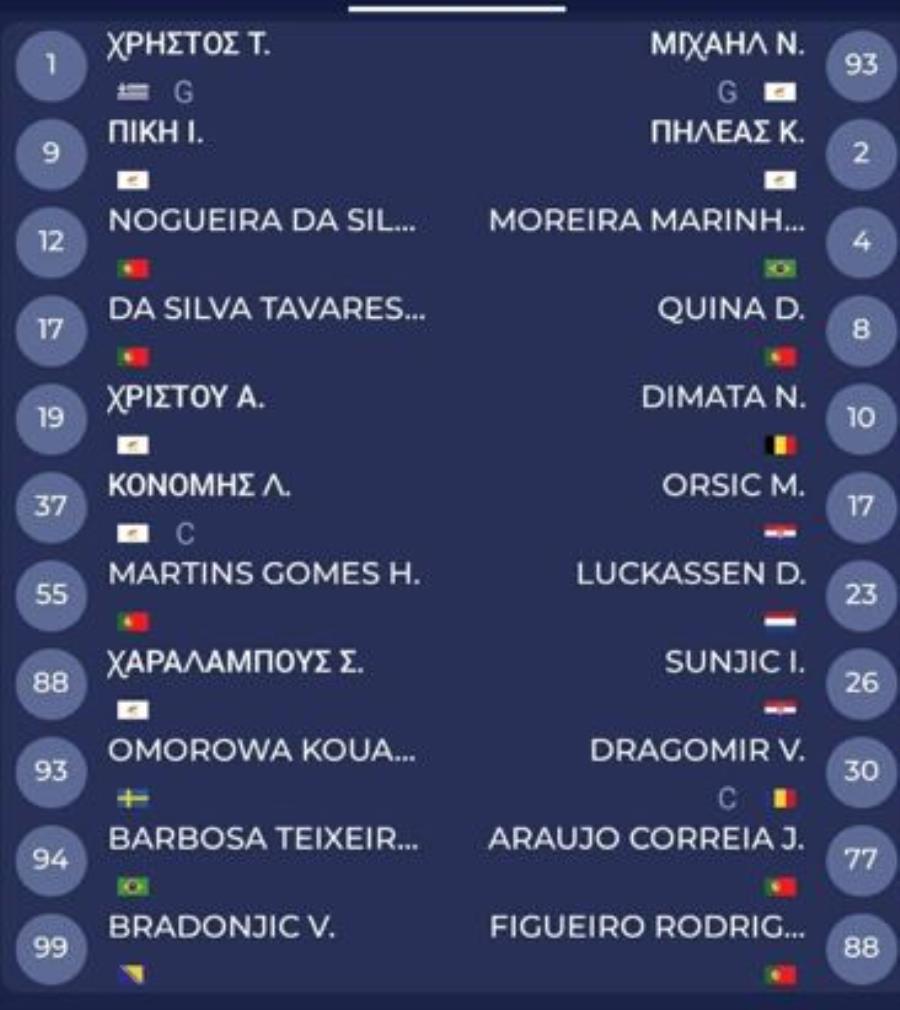Open NOGUEIRA DA SIL... player row
Screen dimensions: 900x1010
coord(262,222)
